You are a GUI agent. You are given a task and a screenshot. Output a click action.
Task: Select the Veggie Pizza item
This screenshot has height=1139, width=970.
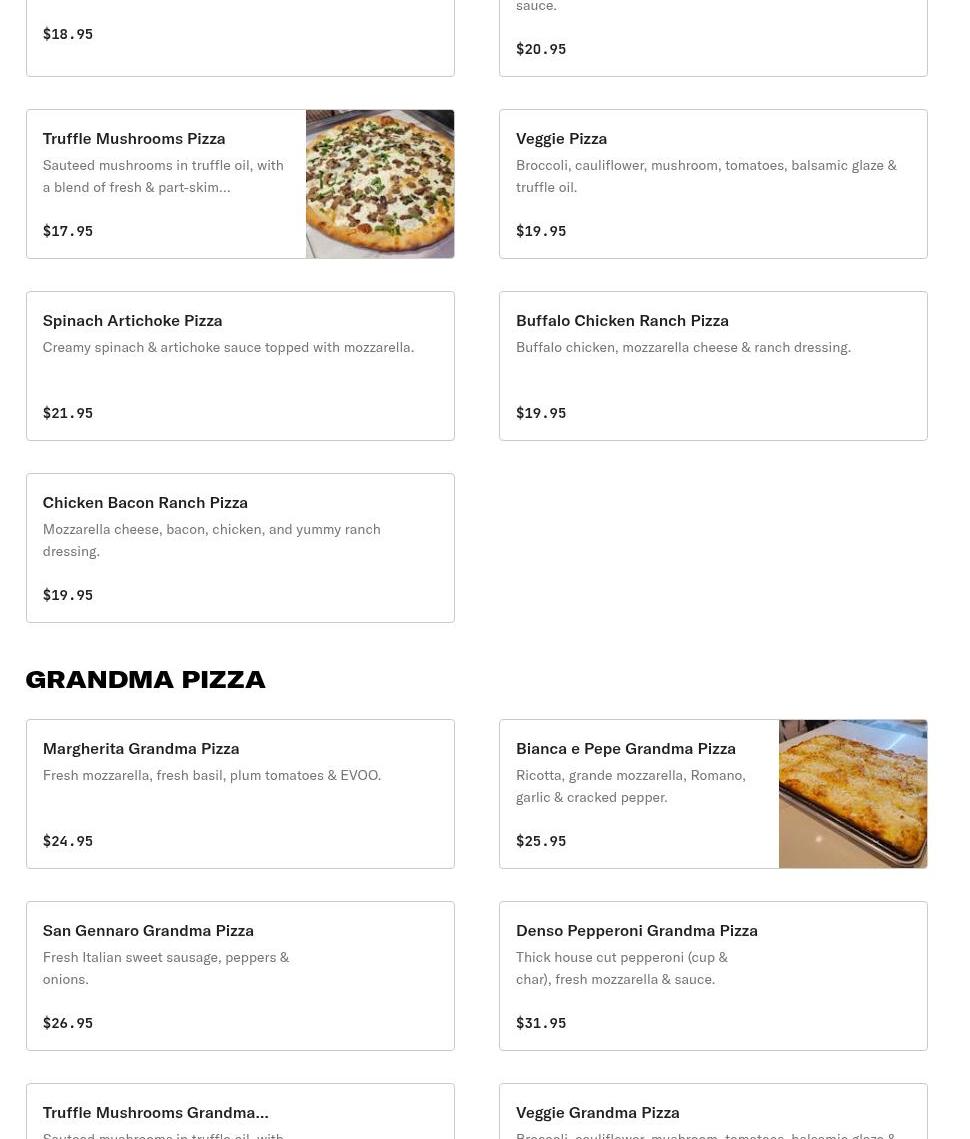point(713,184)
